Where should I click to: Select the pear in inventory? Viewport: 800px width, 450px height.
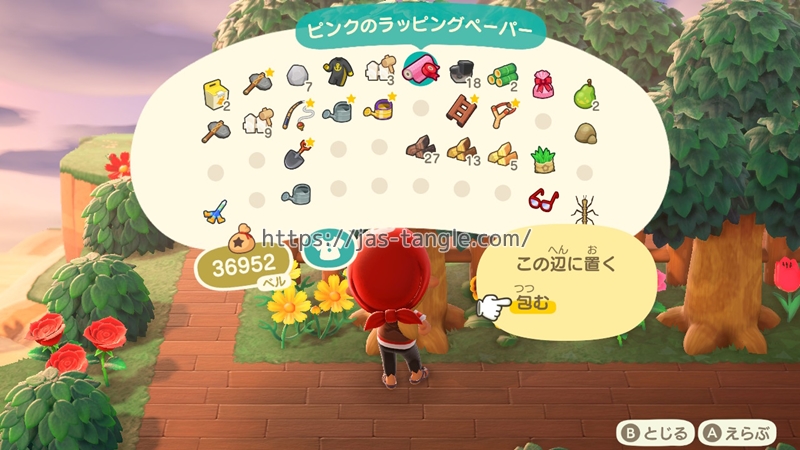(x=585, y=95)
